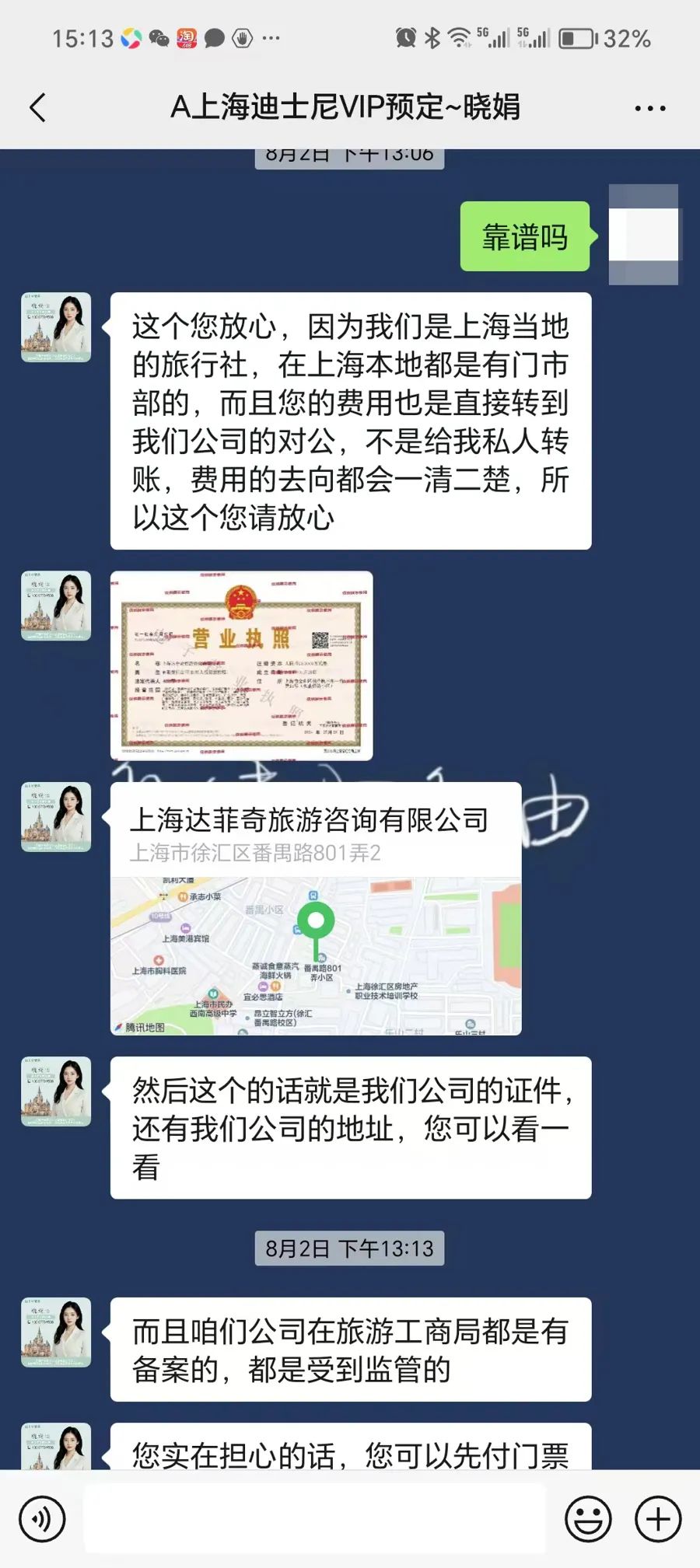Go back from this chat
Image resolution: width=700 pixels, height=1568 pixels.
tap(37, 108)
